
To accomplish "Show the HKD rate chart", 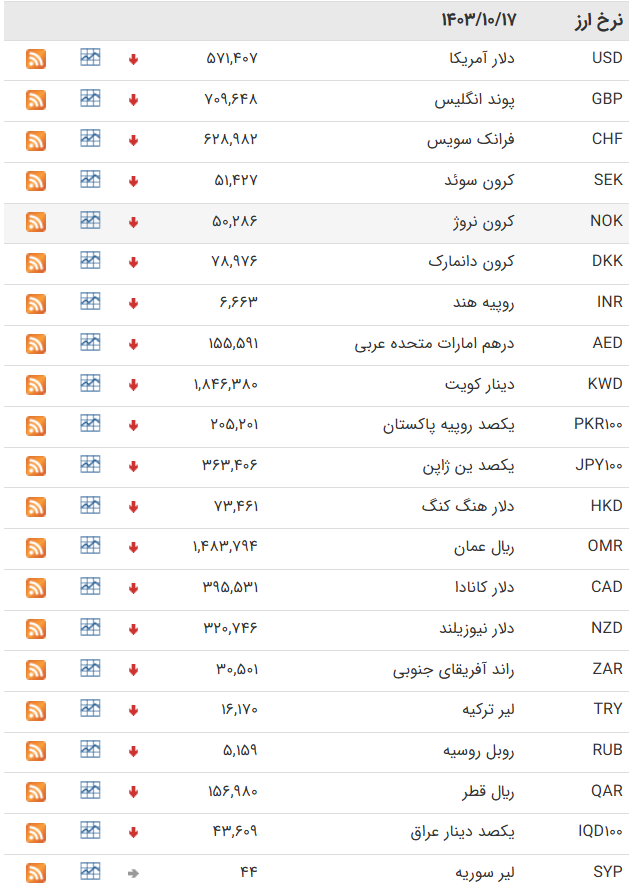I will 91,505.
